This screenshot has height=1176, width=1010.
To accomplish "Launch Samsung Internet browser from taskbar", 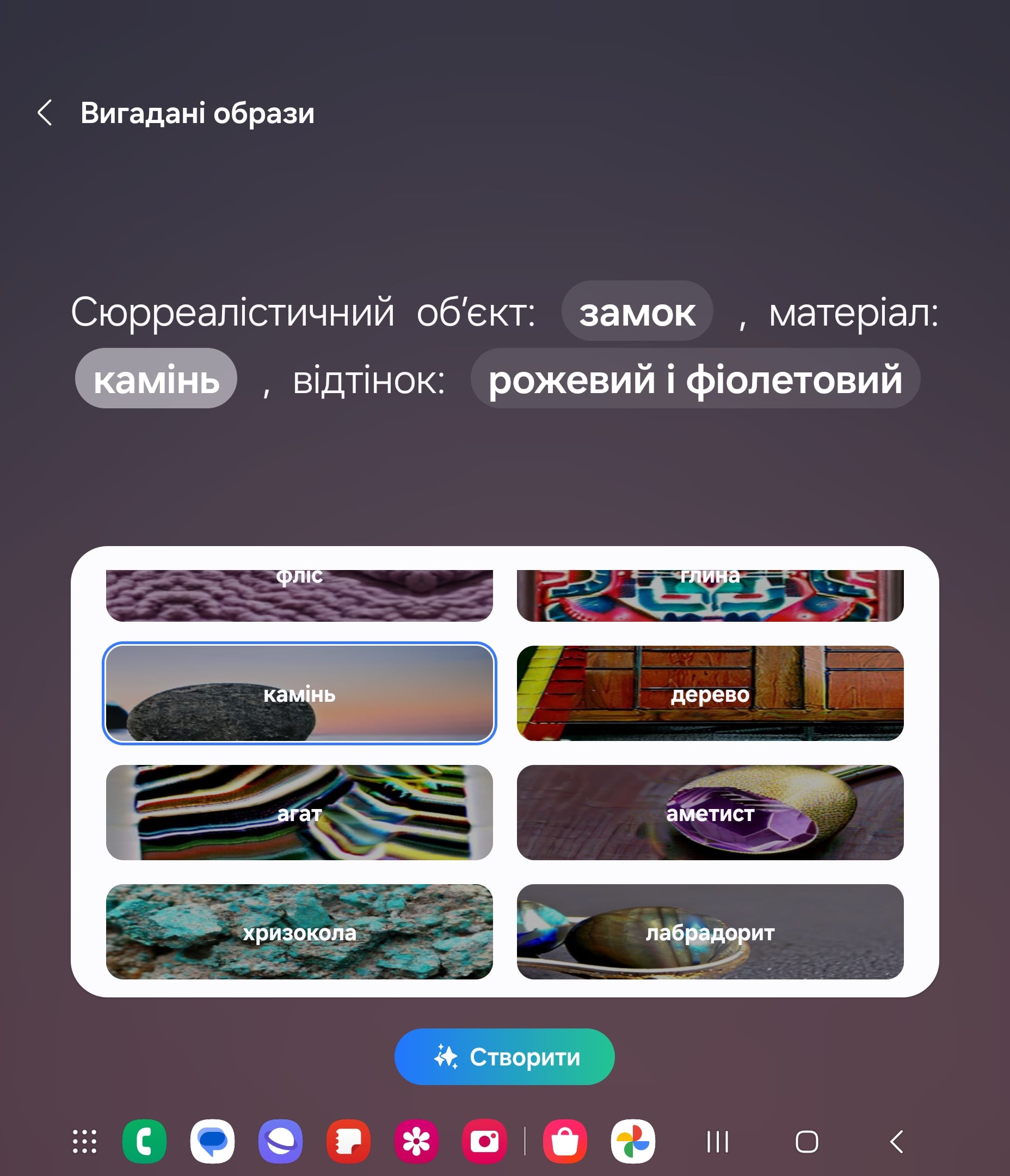I will click(x=280, y=1141).
